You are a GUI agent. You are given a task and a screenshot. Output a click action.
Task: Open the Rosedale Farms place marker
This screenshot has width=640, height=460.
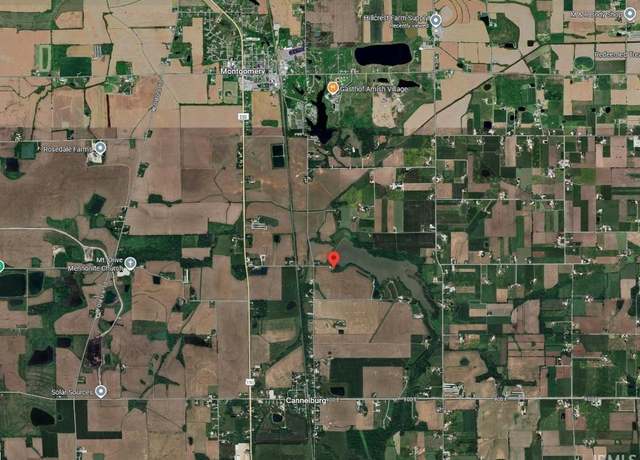100,147
